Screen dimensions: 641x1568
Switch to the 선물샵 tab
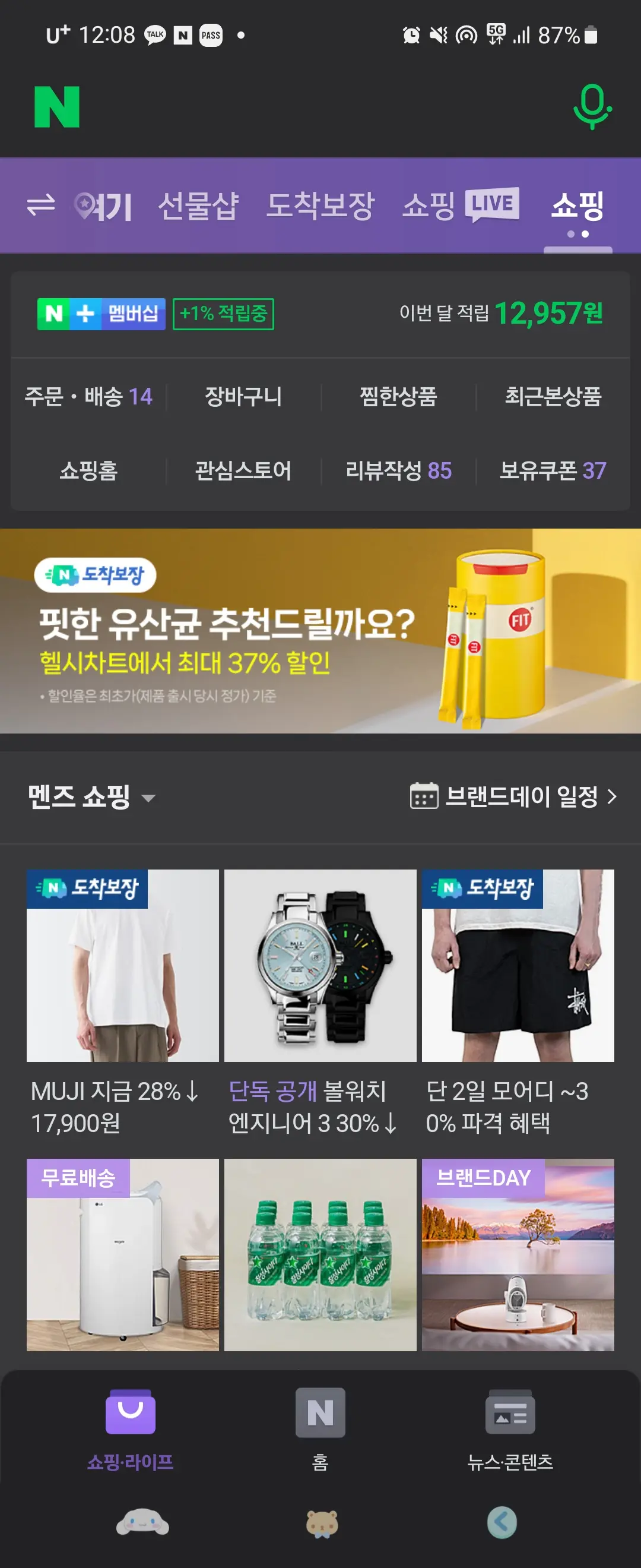[199, 206]
